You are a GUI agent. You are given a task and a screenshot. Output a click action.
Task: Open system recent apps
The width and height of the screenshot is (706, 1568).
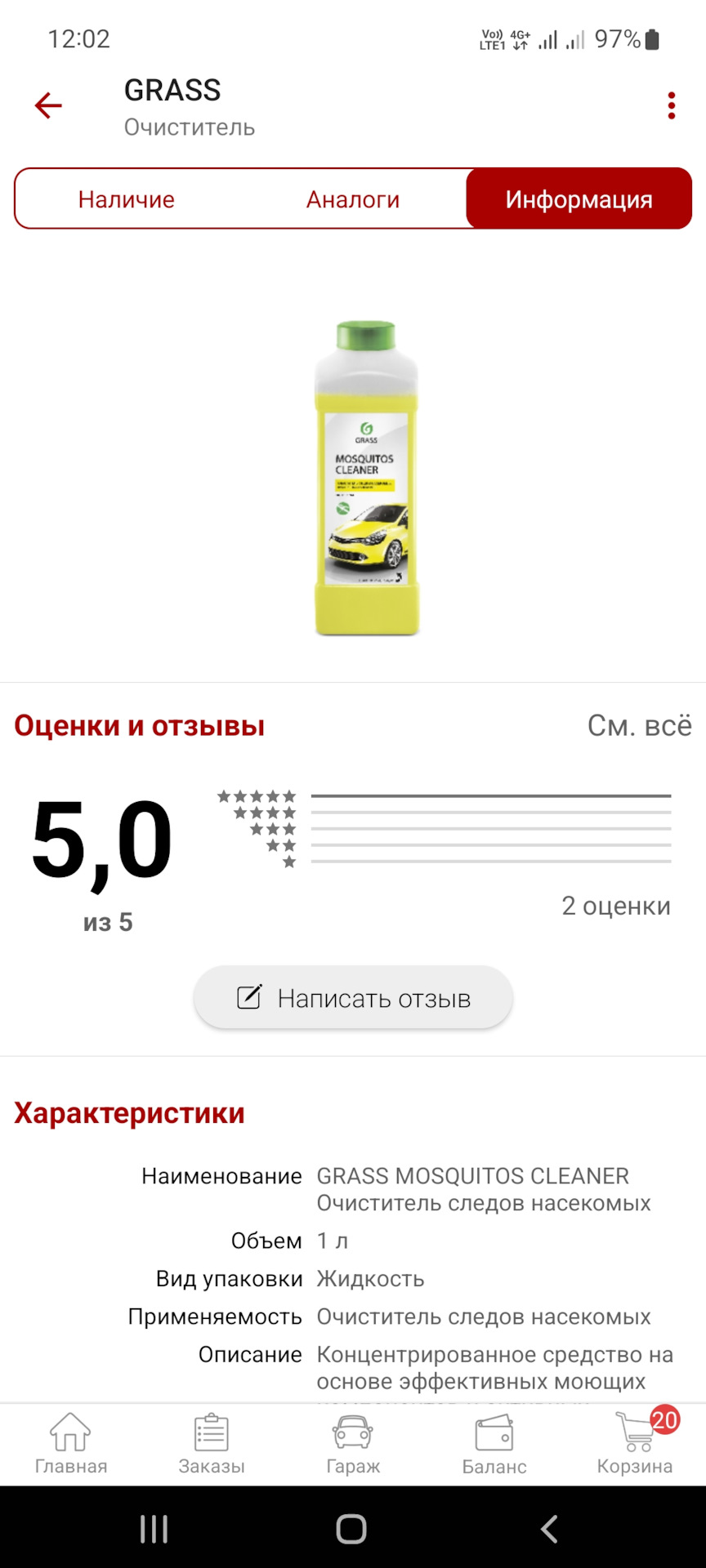(154, 1529)
